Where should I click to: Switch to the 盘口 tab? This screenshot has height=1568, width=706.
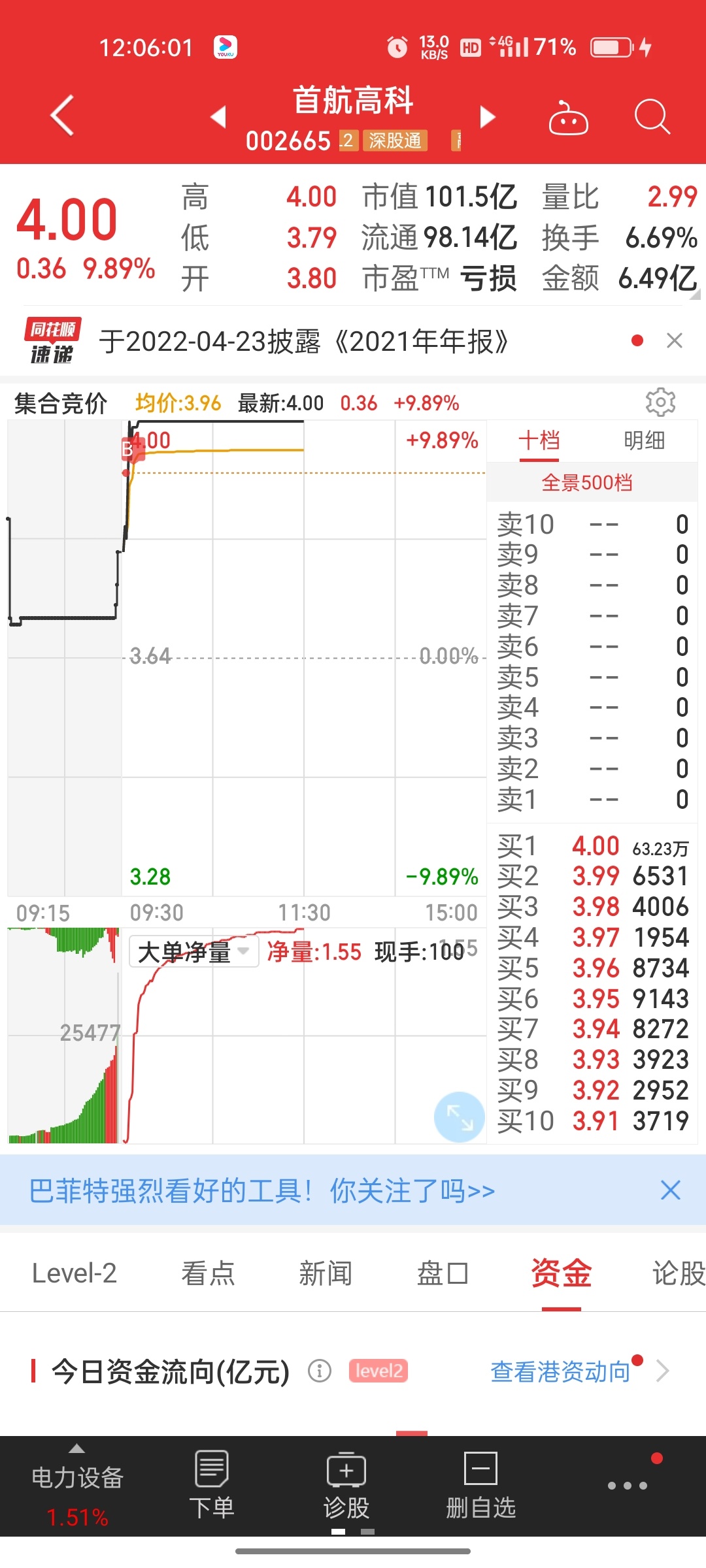[x=443, y=1273]
